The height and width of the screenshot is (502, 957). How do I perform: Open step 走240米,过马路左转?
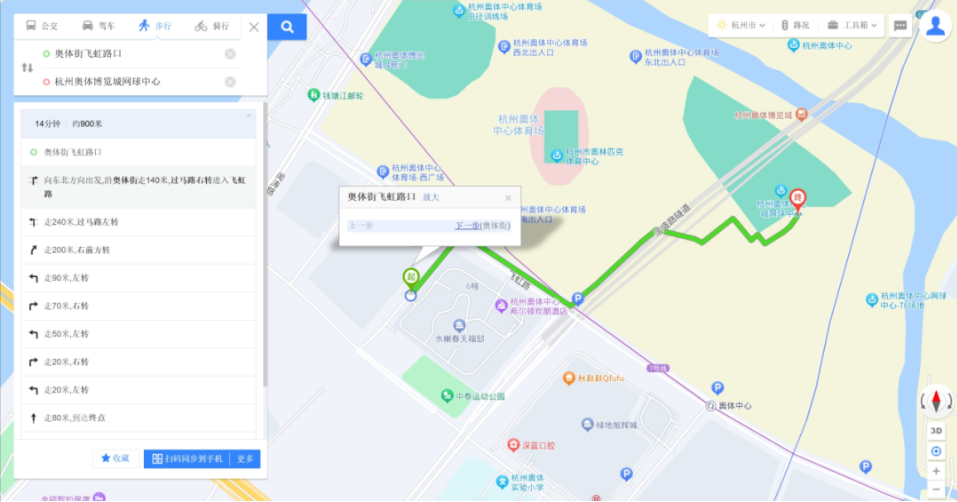pyautogui.click(x=140, y=221)
